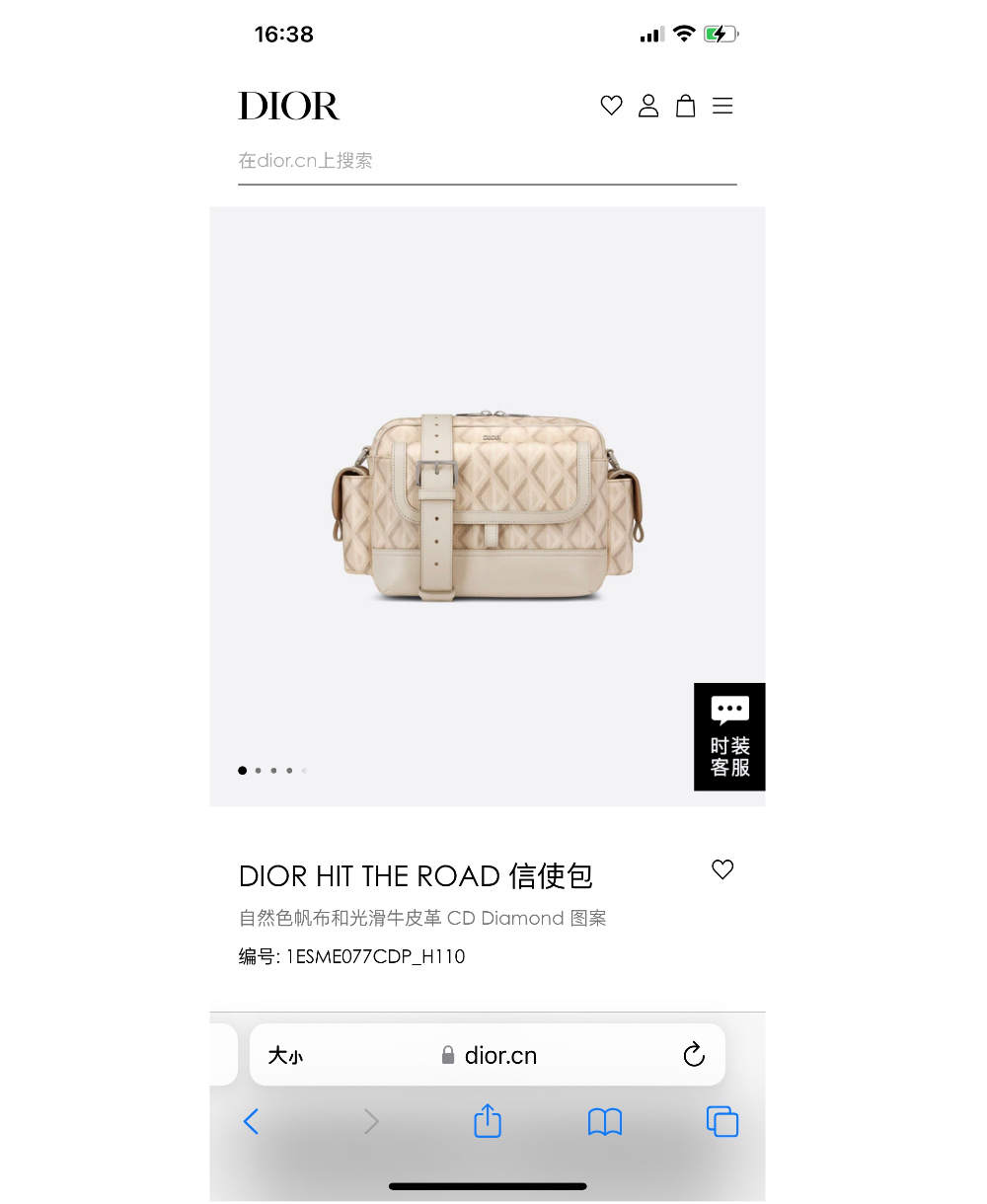987x1204 pixels.
Task: Open the bag product image
Action: pyautogui.click(x=487, y=505)
